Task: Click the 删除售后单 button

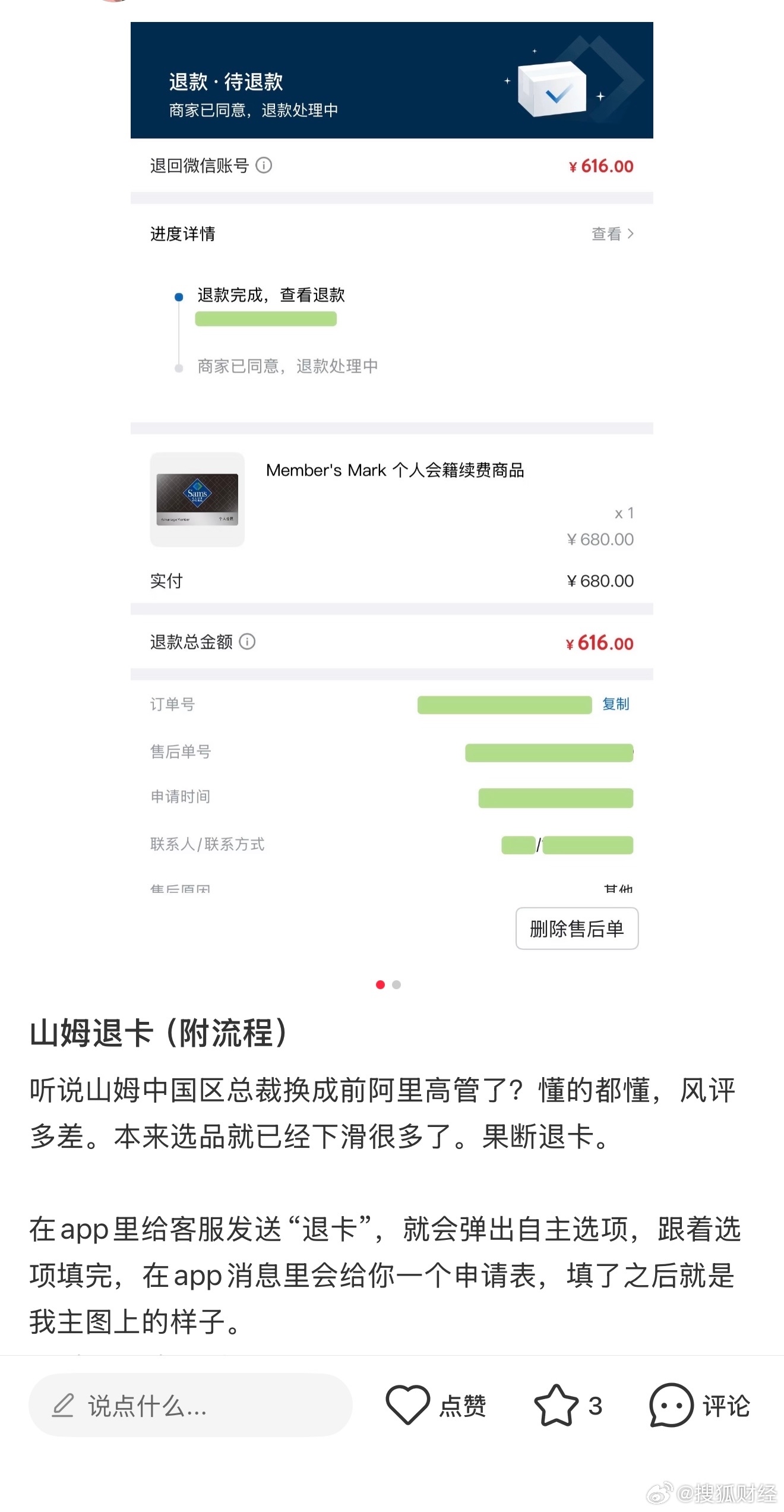Action: 576,928
